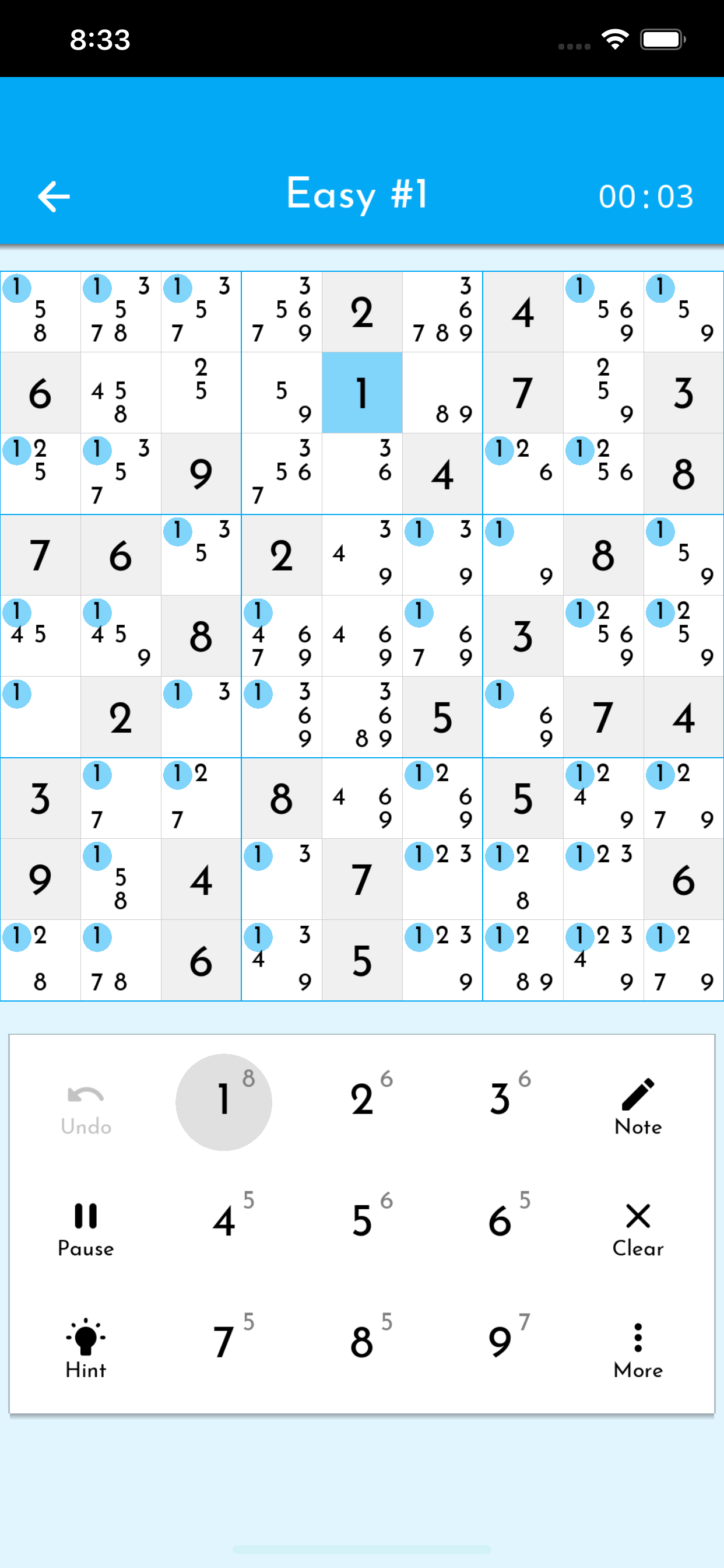Tap the Wi-Fi icon in the status bar
This screenshot has height=1568, width=724.
pyautogui.click(x=615, y=39)
